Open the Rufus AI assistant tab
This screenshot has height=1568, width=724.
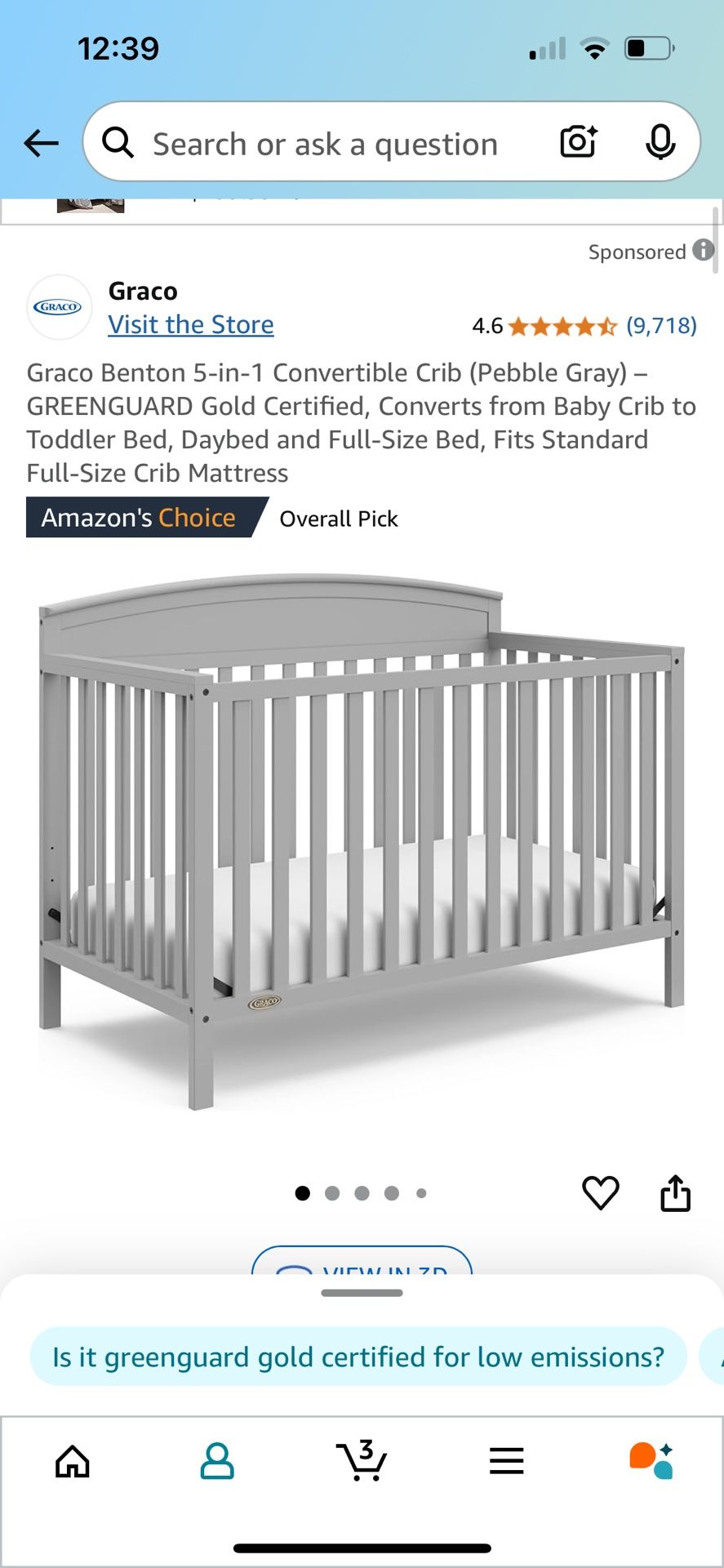coord(651,1461)
